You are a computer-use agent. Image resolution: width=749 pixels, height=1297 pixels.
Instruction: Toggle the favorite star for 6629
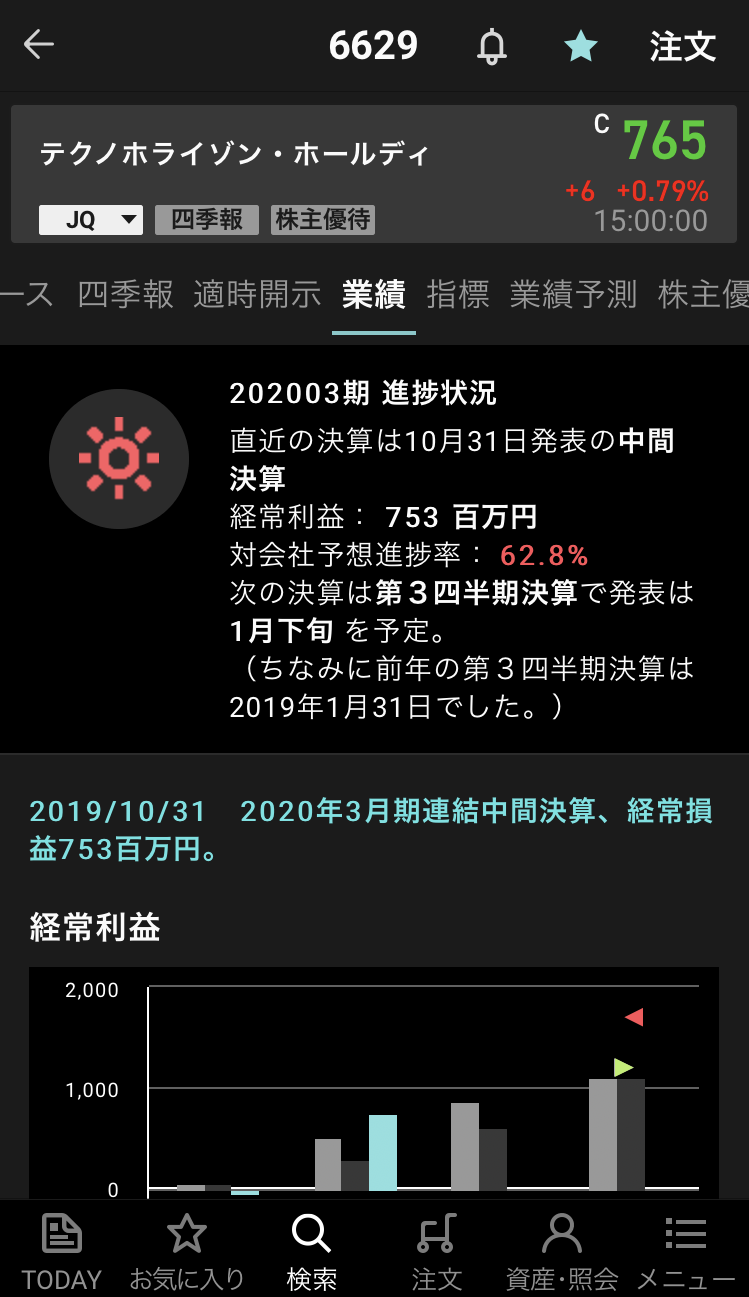pos(580,46)
